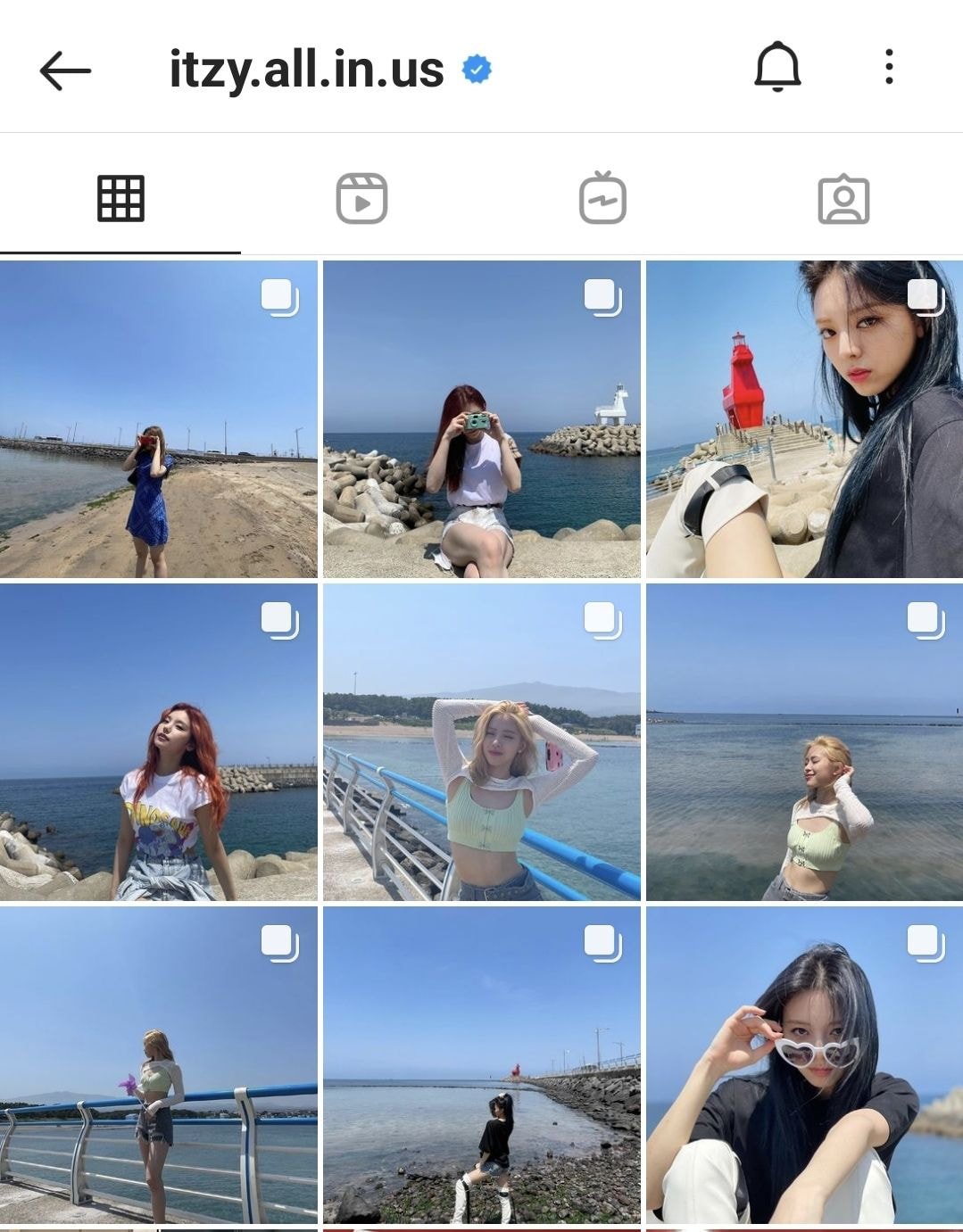963x1232 pixels.
Task: Switch to the Reels tab
Action: (361, 198)
